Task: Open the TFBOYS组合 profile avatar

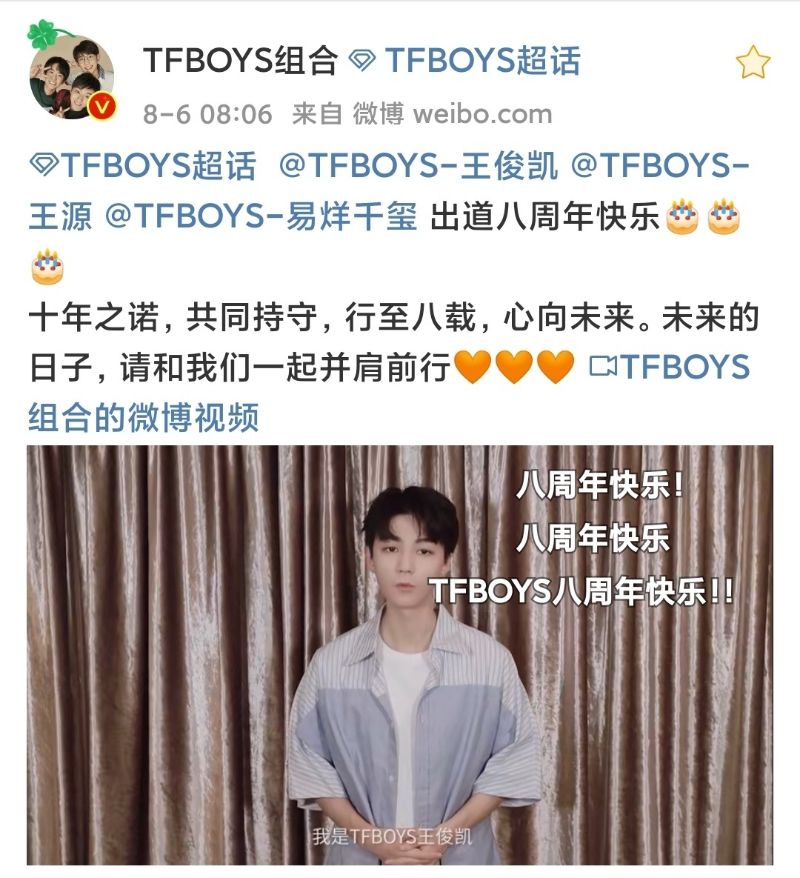Action: coord(70,77)
